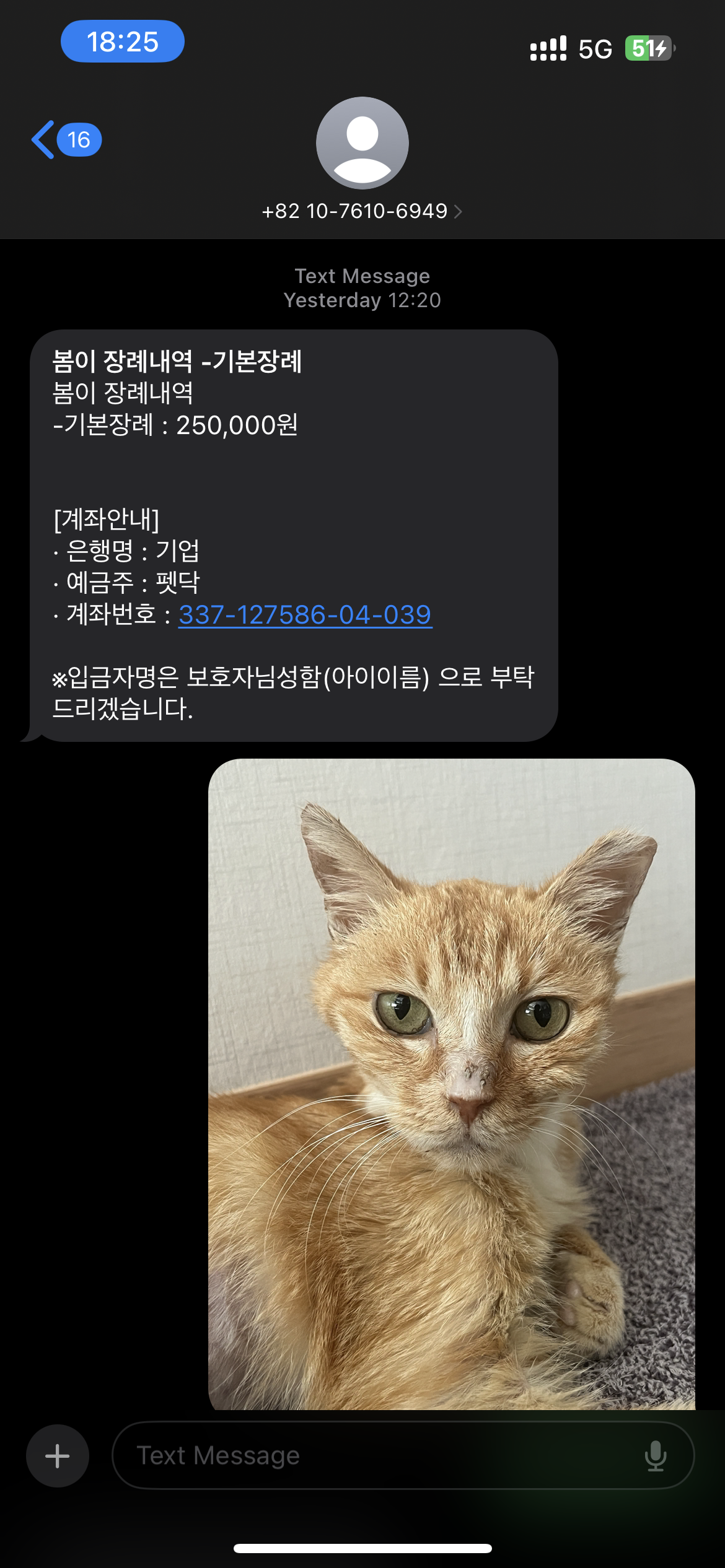Image resolution: width=725 pixels, height=1568 pixels.
Task: Tap the account number link 337-127586-04-039
Action: (305, 615)
